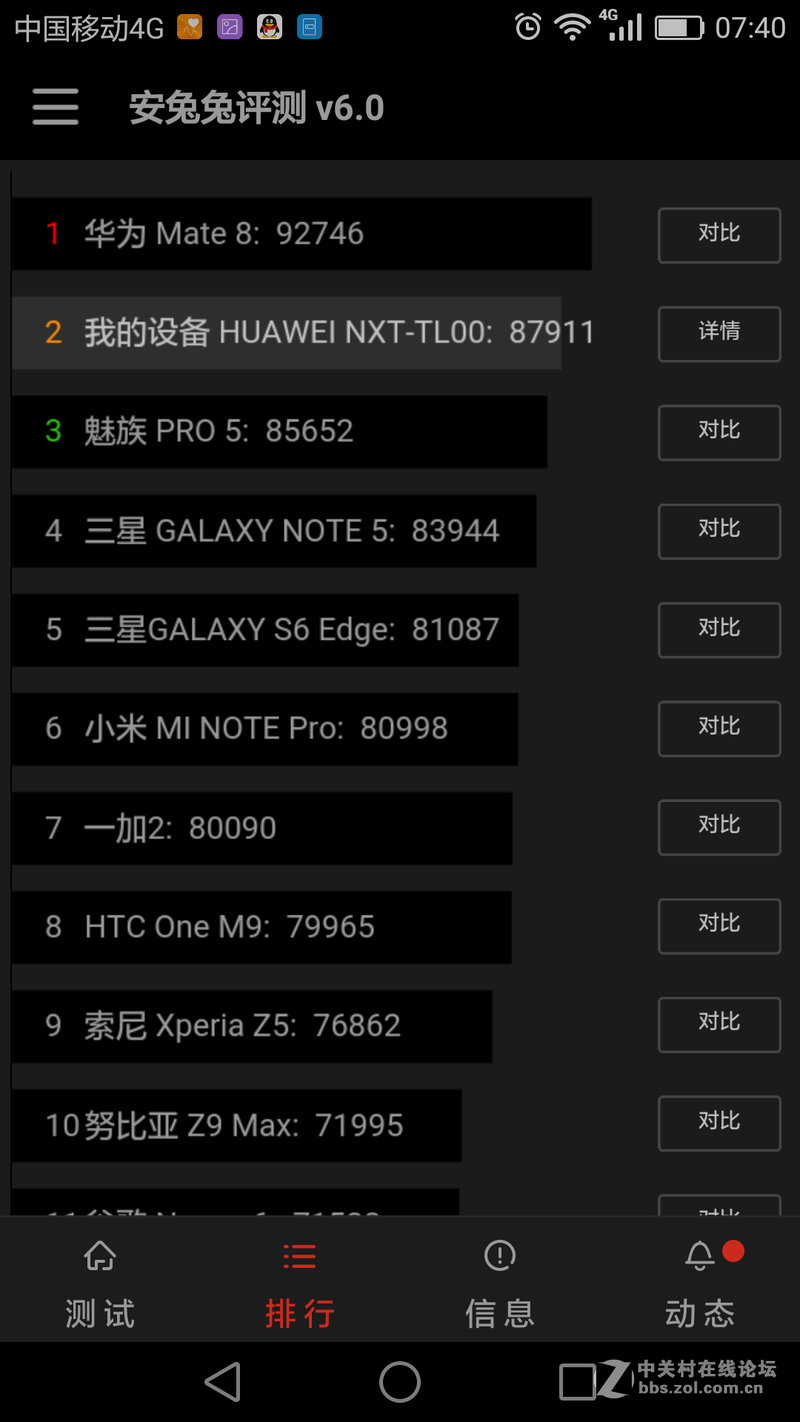800x1422 pixels.
Task: Tap the 小米 MI NOTE Pro list entry
Action: [264, 729]
